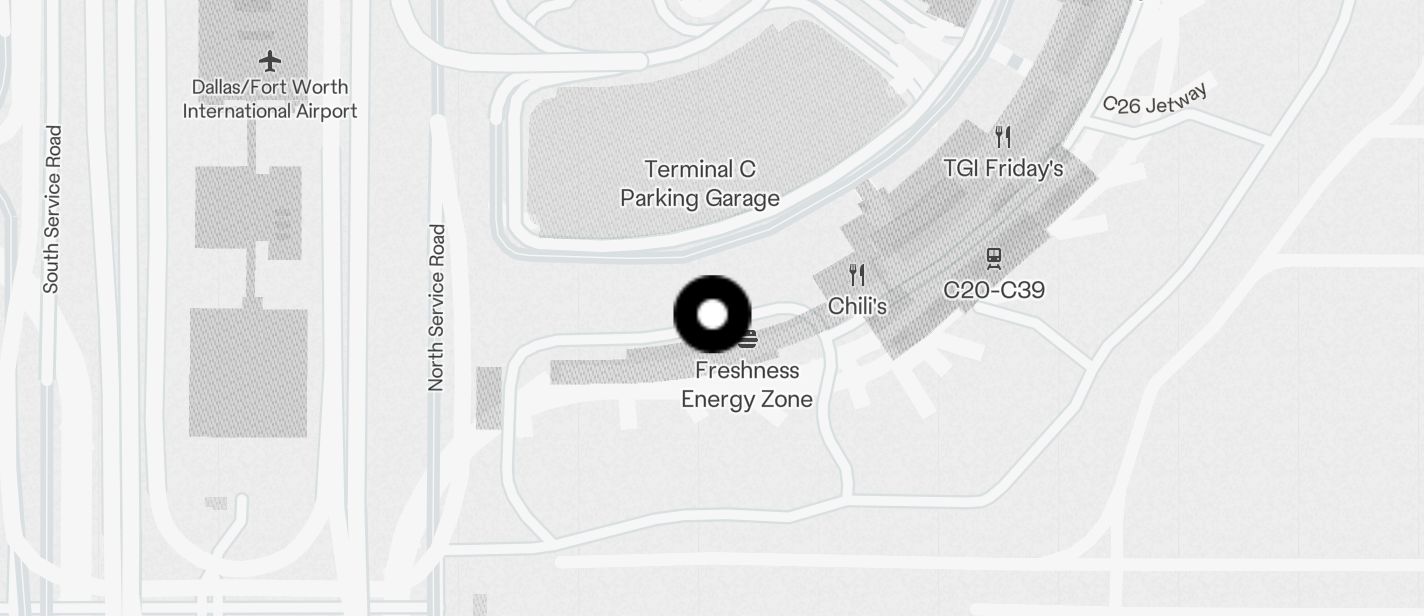The image size is (1424, 616).
Task: Select the Dallas/Fort Worth International Airport marker
Action: click(x=269, y=62)
